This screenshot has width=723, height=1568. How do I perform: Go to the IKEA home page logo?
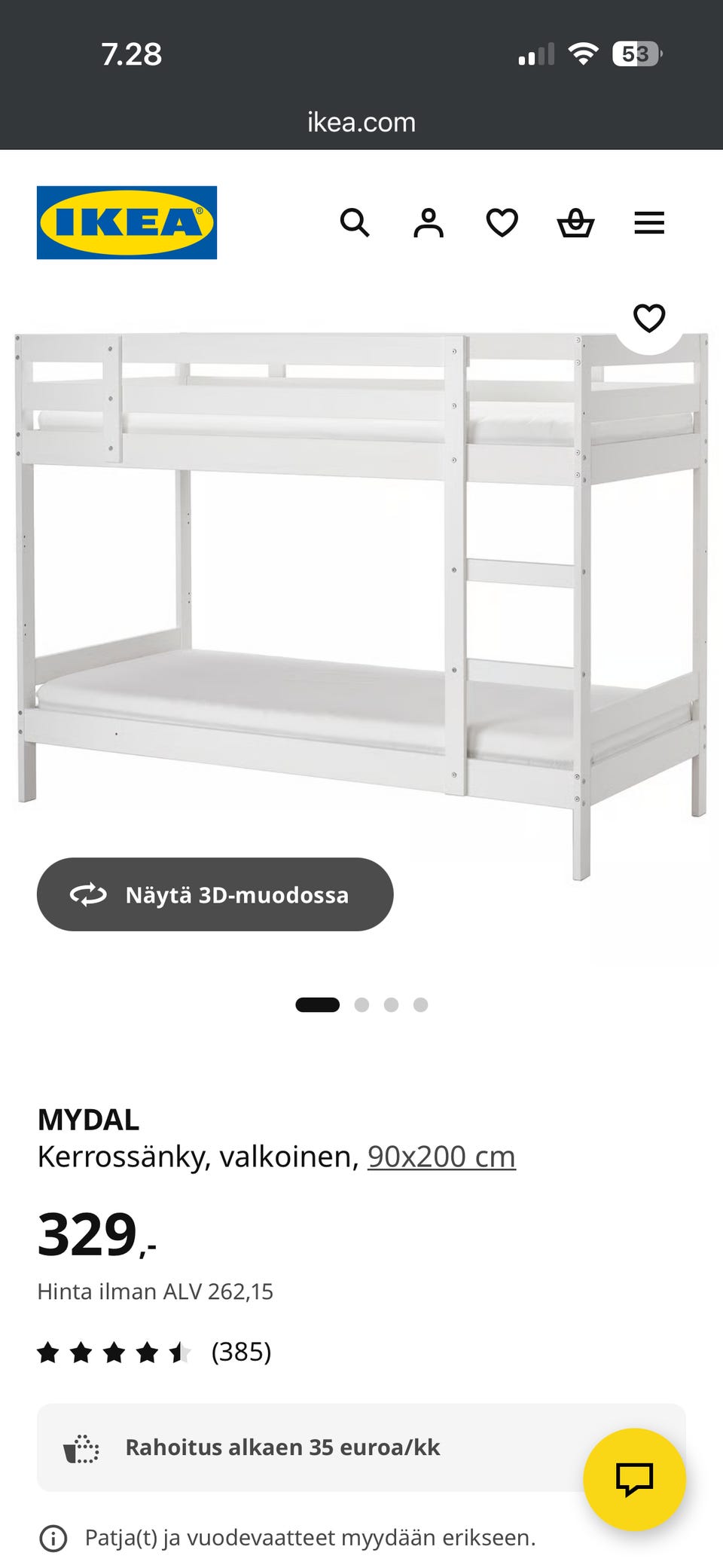click(x=127, y=223)
